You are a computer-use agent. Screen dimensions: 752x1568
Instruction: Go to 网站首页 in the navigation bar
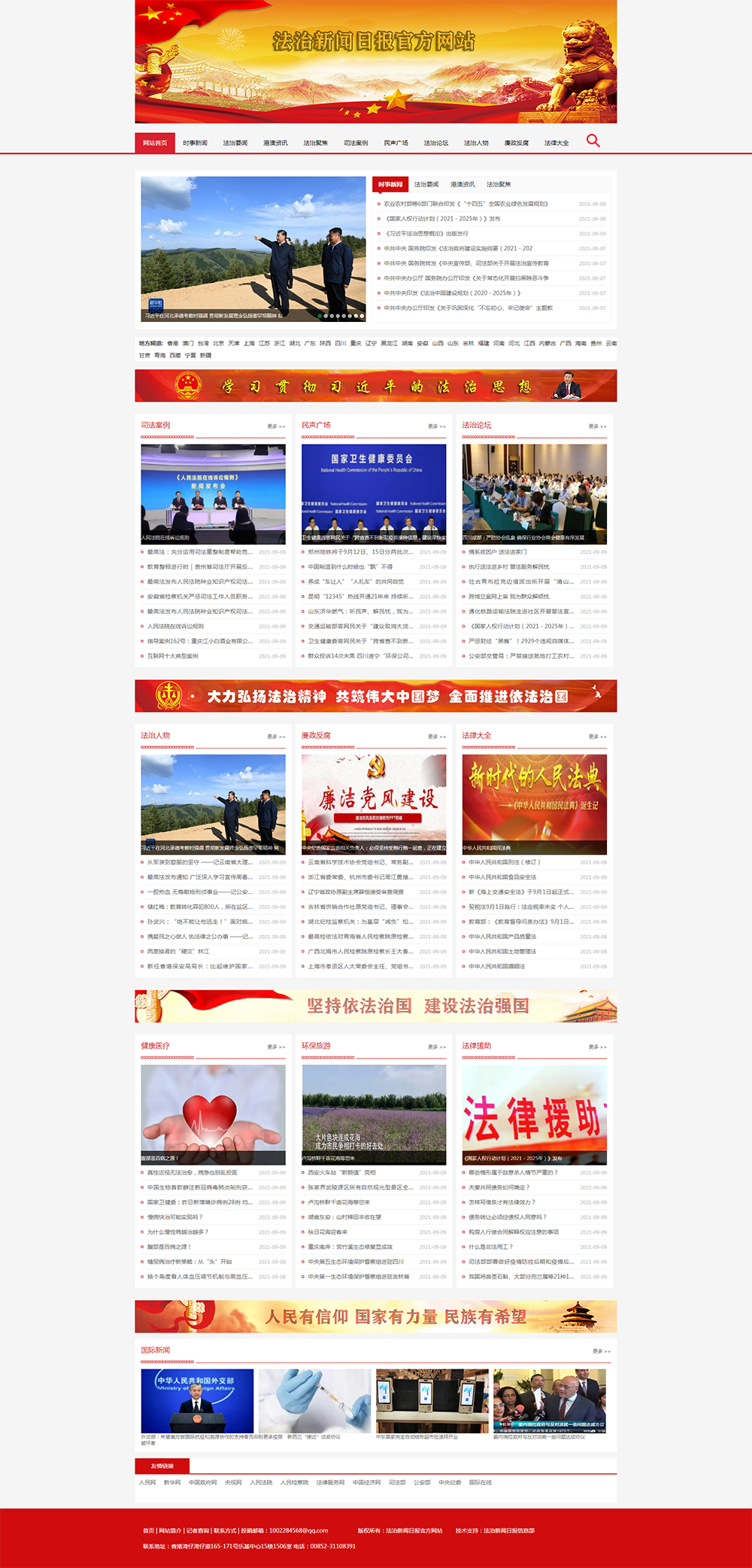(x=155, y=143)
